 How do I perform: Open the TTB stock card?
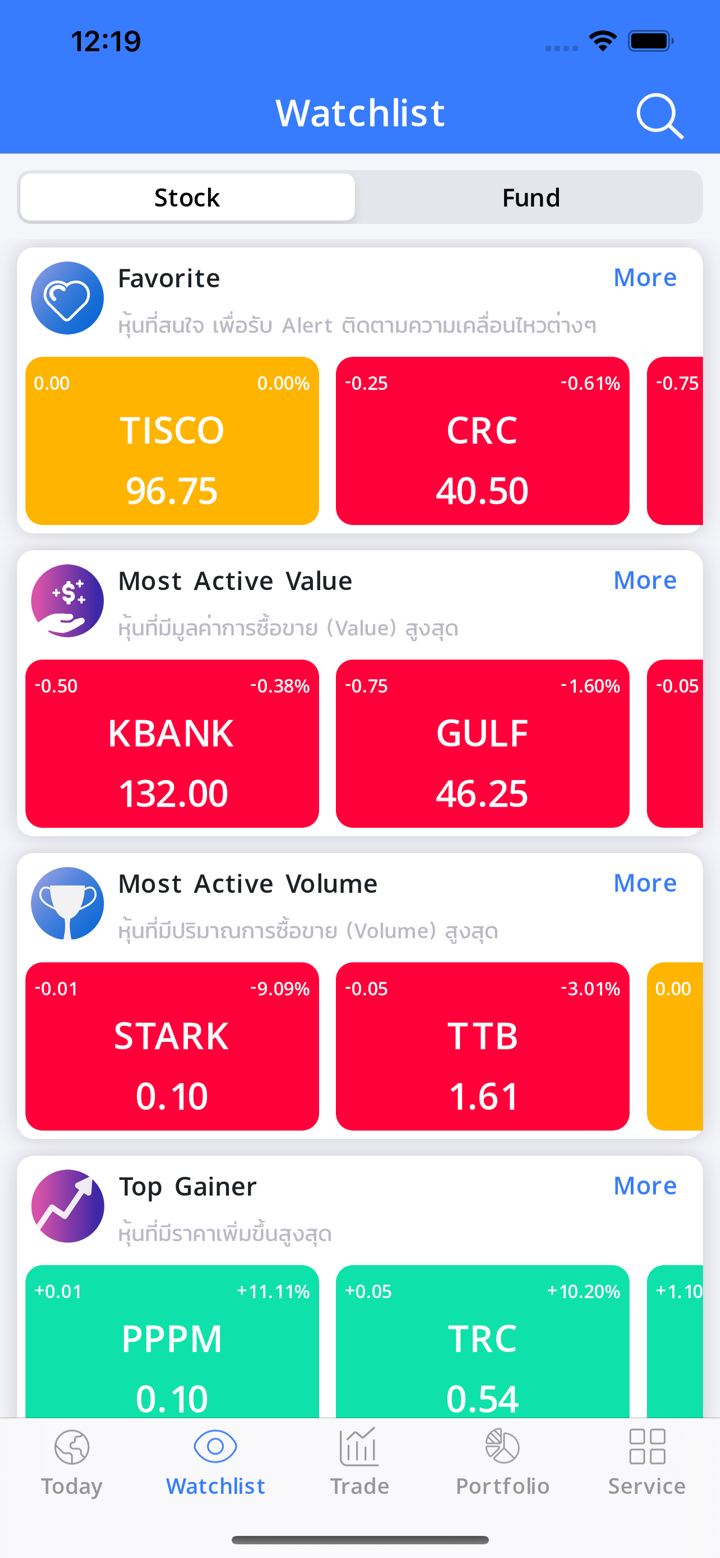(482, 1046)
